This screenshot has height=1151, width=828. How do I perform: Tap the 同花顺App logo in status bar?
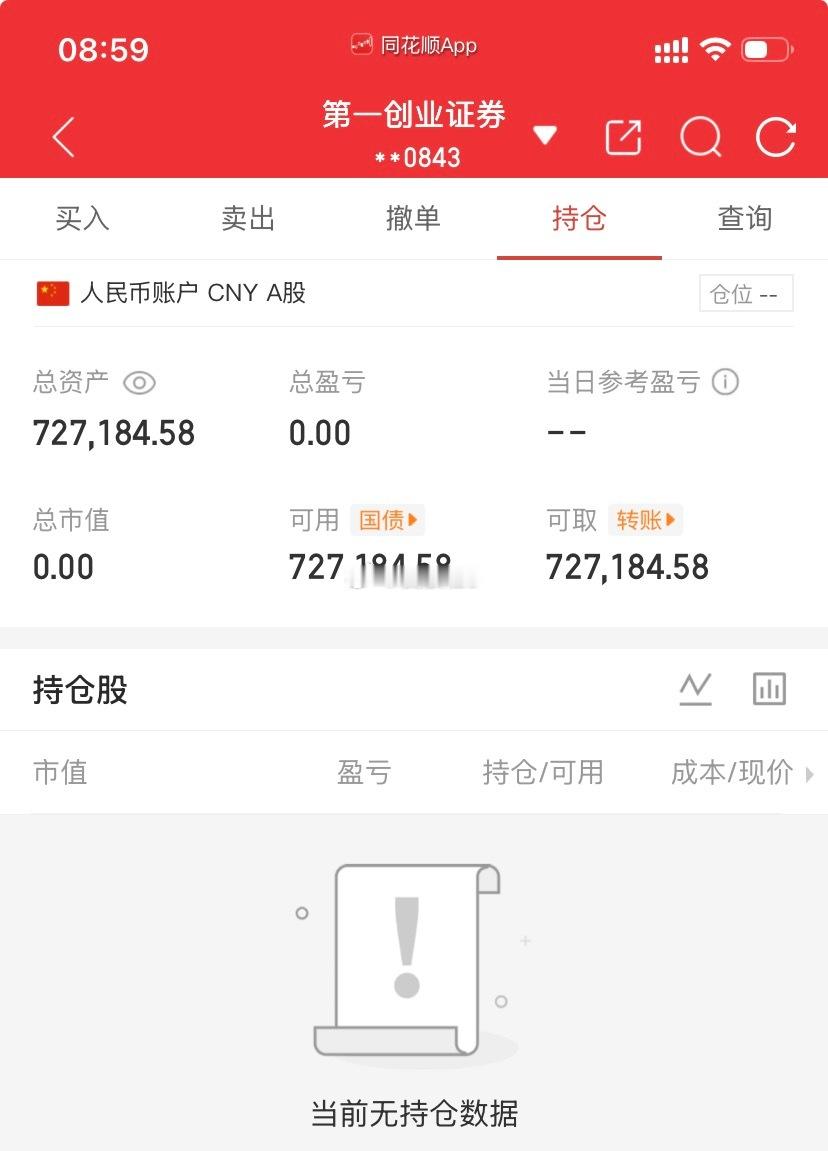tap(414, 45)
